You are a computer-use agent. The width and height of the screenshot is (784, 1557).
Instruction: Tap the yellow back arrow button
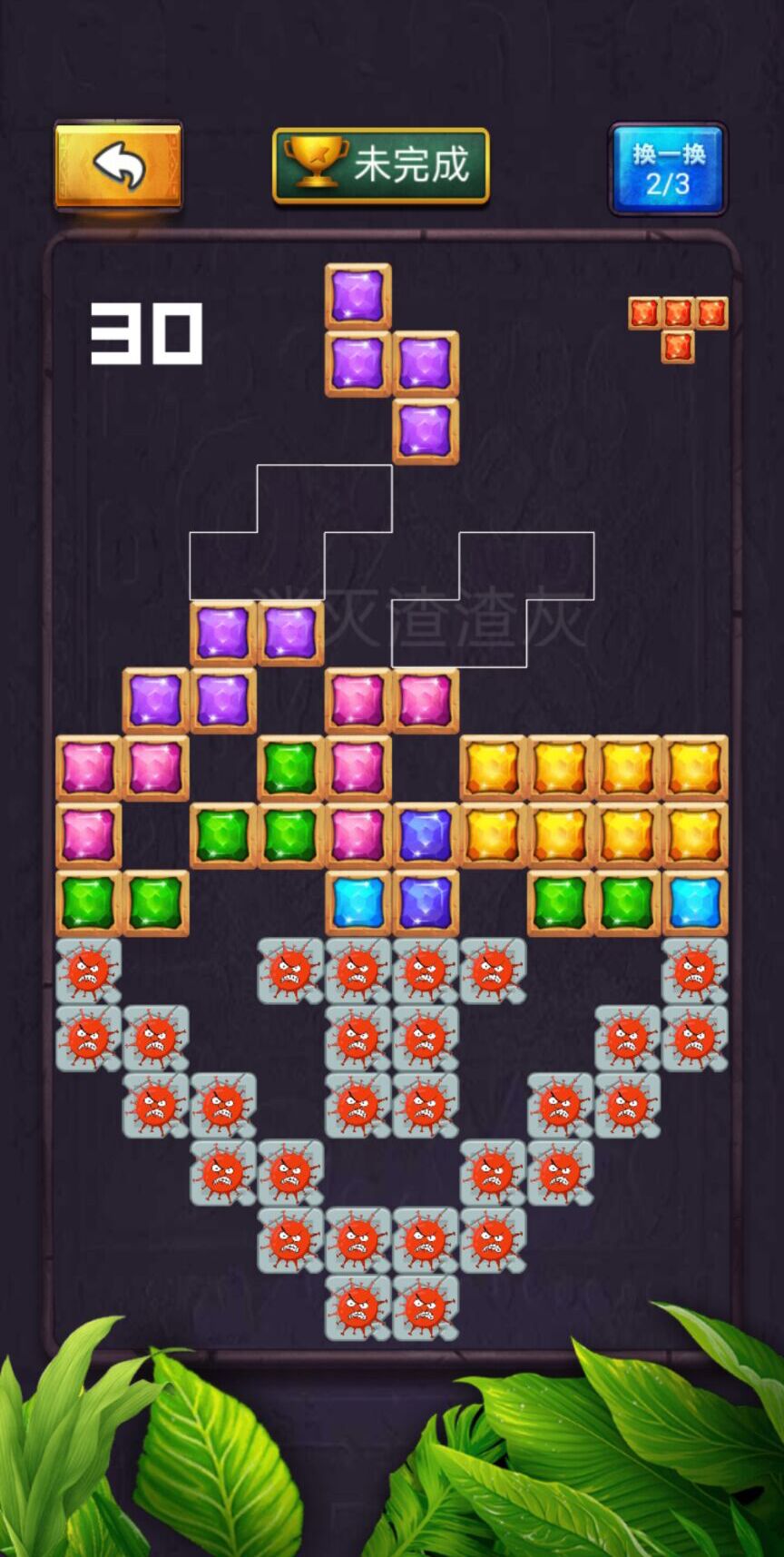pos(119,167)
